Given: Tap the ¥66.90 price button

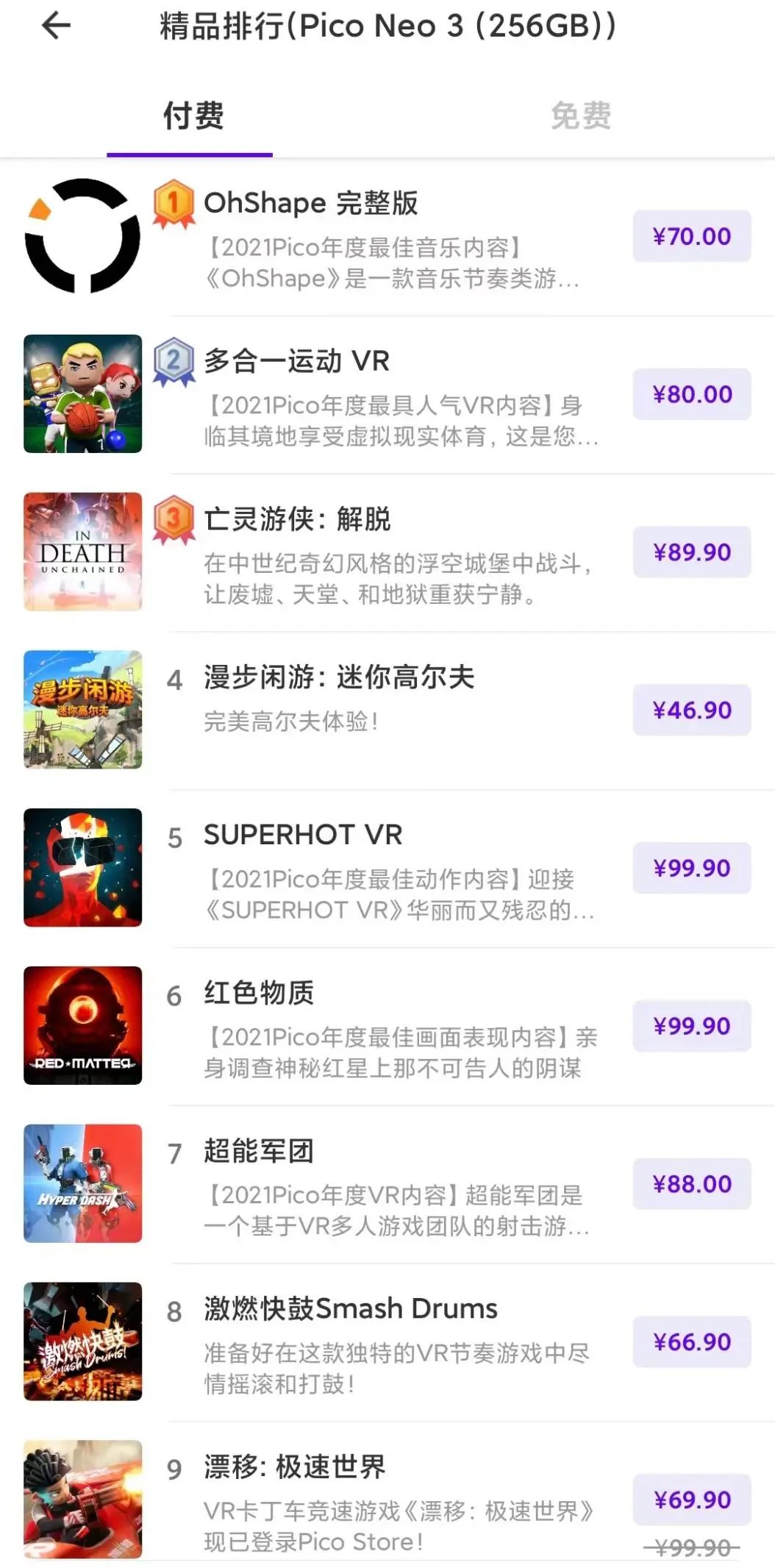Looking at the screenshot, I should tap(691, 1342).
